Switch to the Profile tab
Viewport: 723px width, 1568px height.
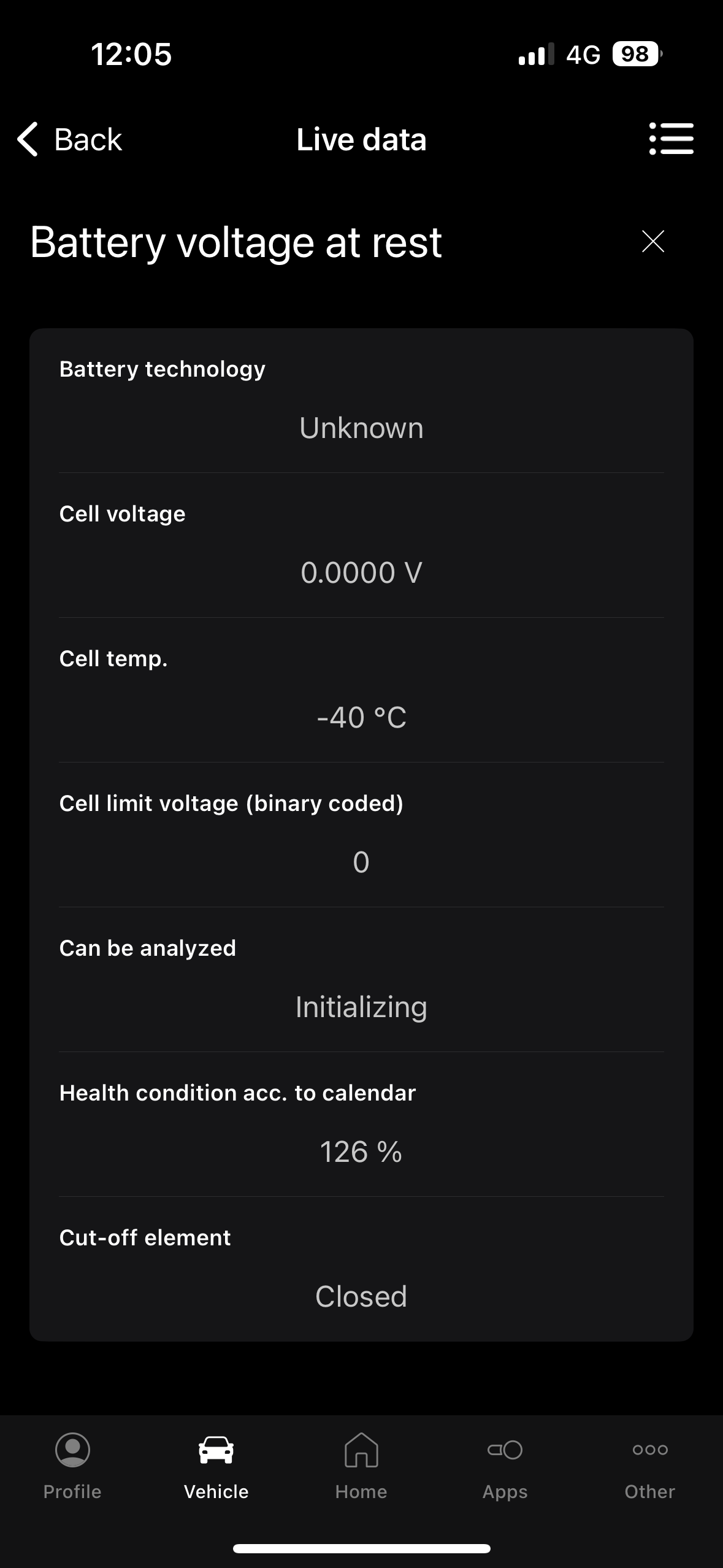pos(72,1466)
